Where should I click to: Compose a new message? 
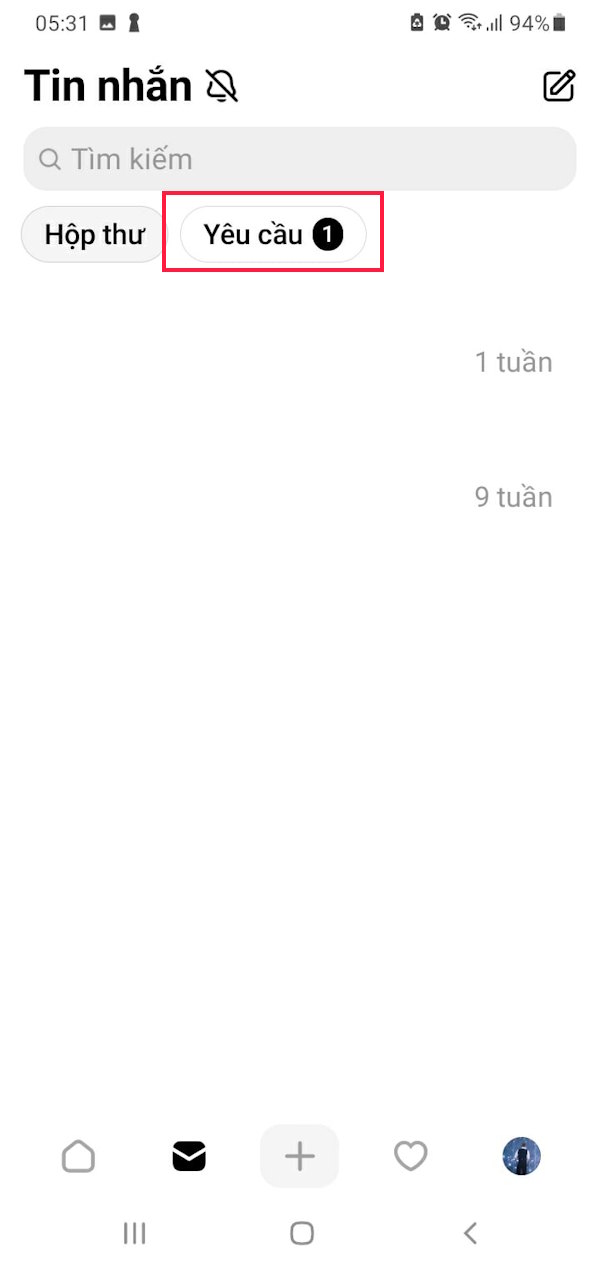(x=559, y=86)
